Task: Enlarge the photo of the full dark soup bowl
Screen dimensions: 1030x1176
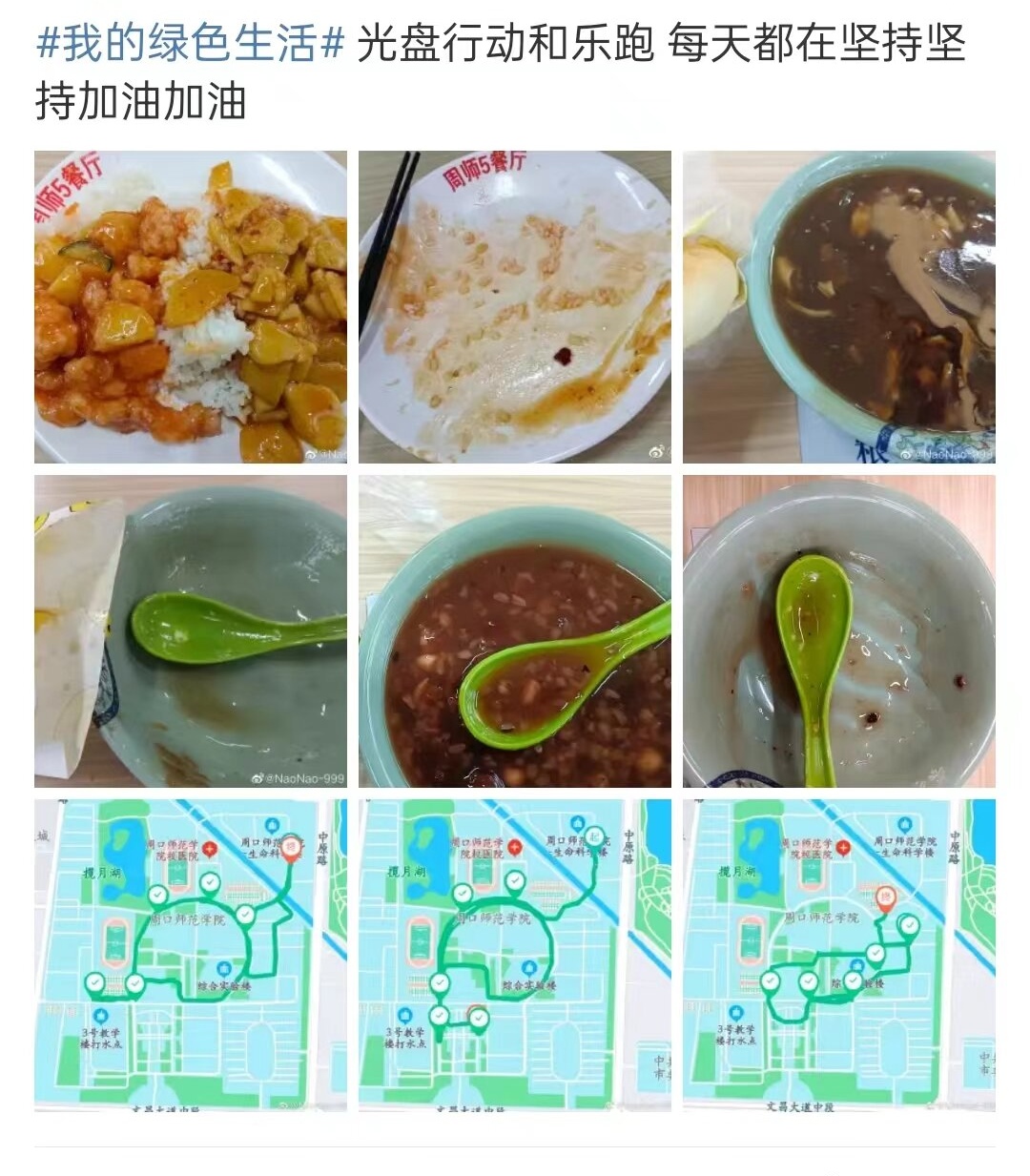Action: [x=839, y=307]
